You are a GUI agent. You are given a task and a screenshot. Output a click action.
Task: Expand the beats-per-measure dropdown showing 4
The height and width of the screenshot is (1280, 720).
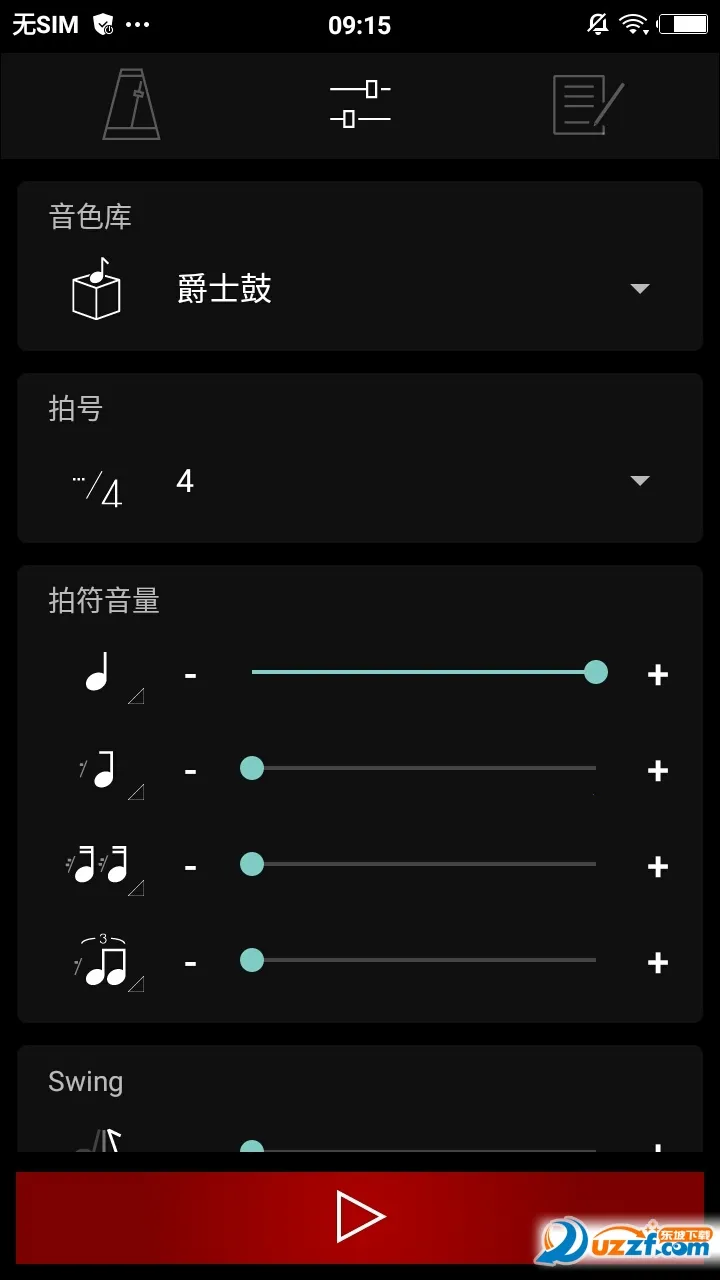pyautogui.click(x=639, y=481)
